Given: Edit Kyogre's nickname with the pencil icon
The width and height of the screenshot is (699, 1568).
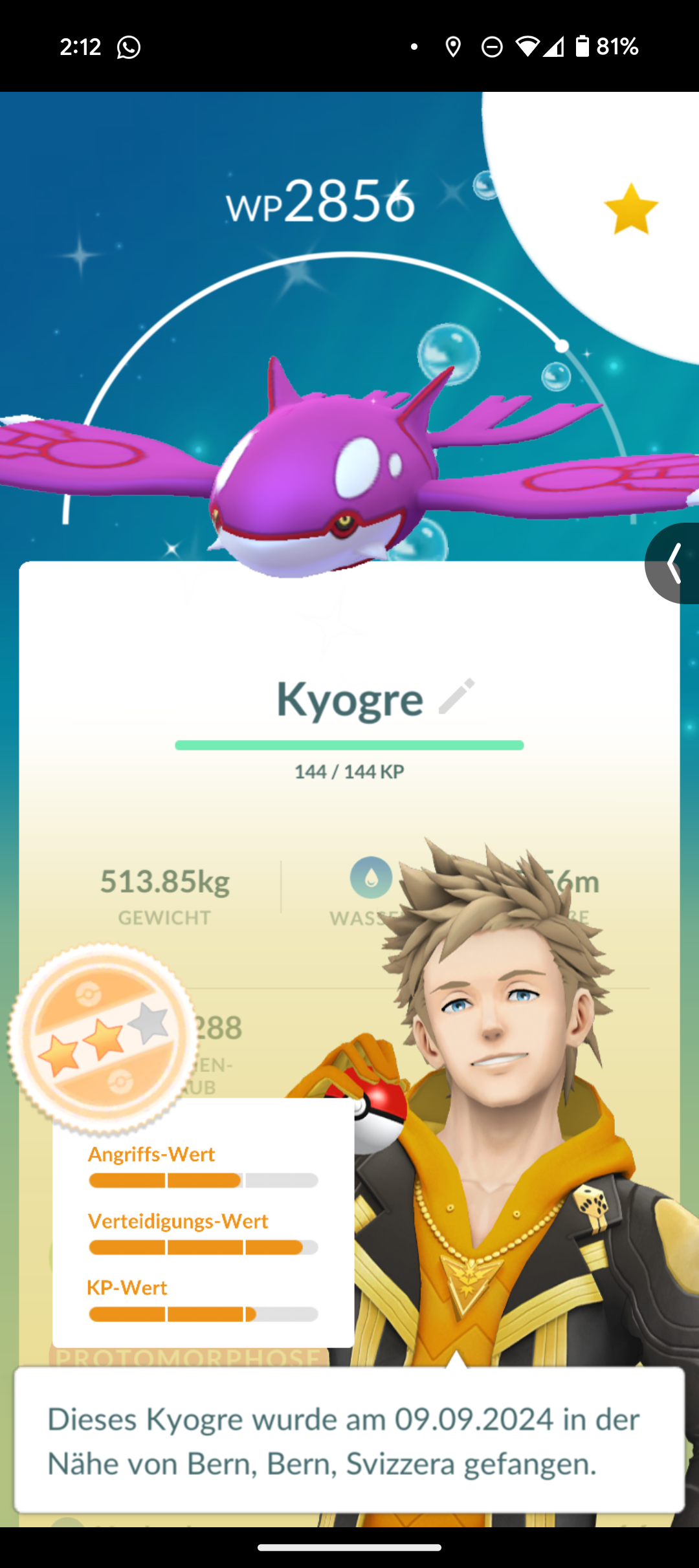Looking at the screenshot, I should [456, 697].
